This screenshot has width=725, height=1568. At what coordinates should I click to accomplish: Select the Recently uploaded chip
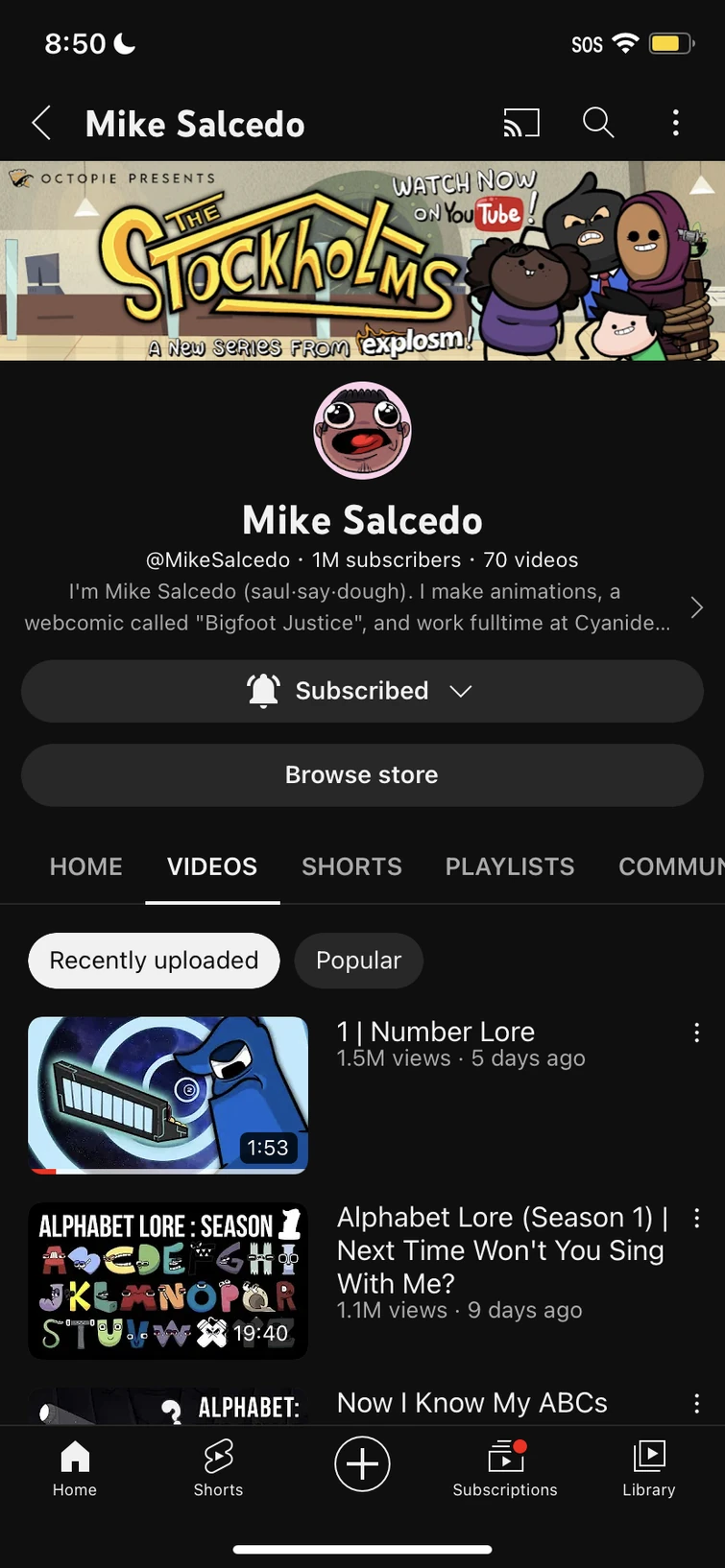coord(154,961)
